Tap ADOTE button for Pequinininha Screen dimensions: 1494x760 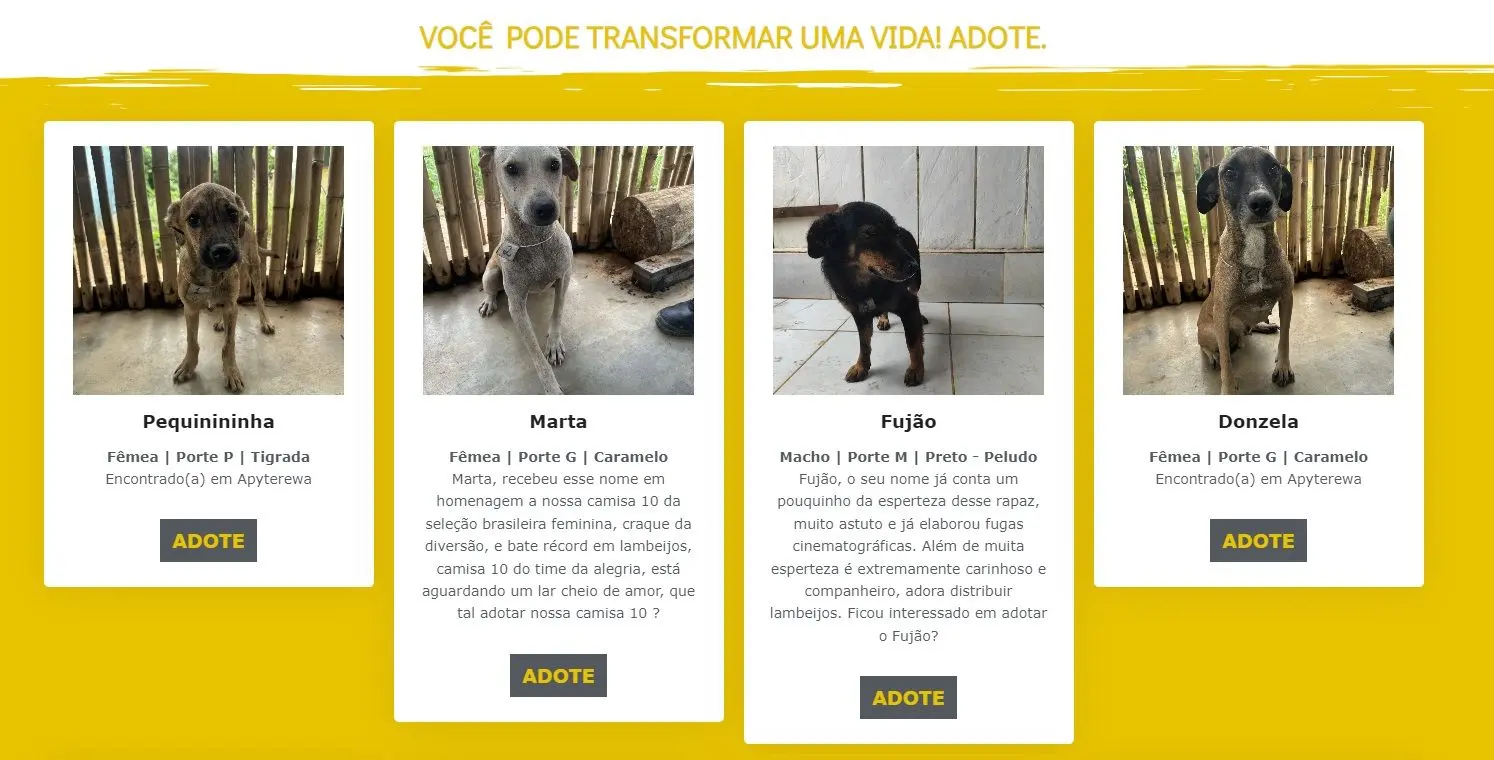coord(208,541)
